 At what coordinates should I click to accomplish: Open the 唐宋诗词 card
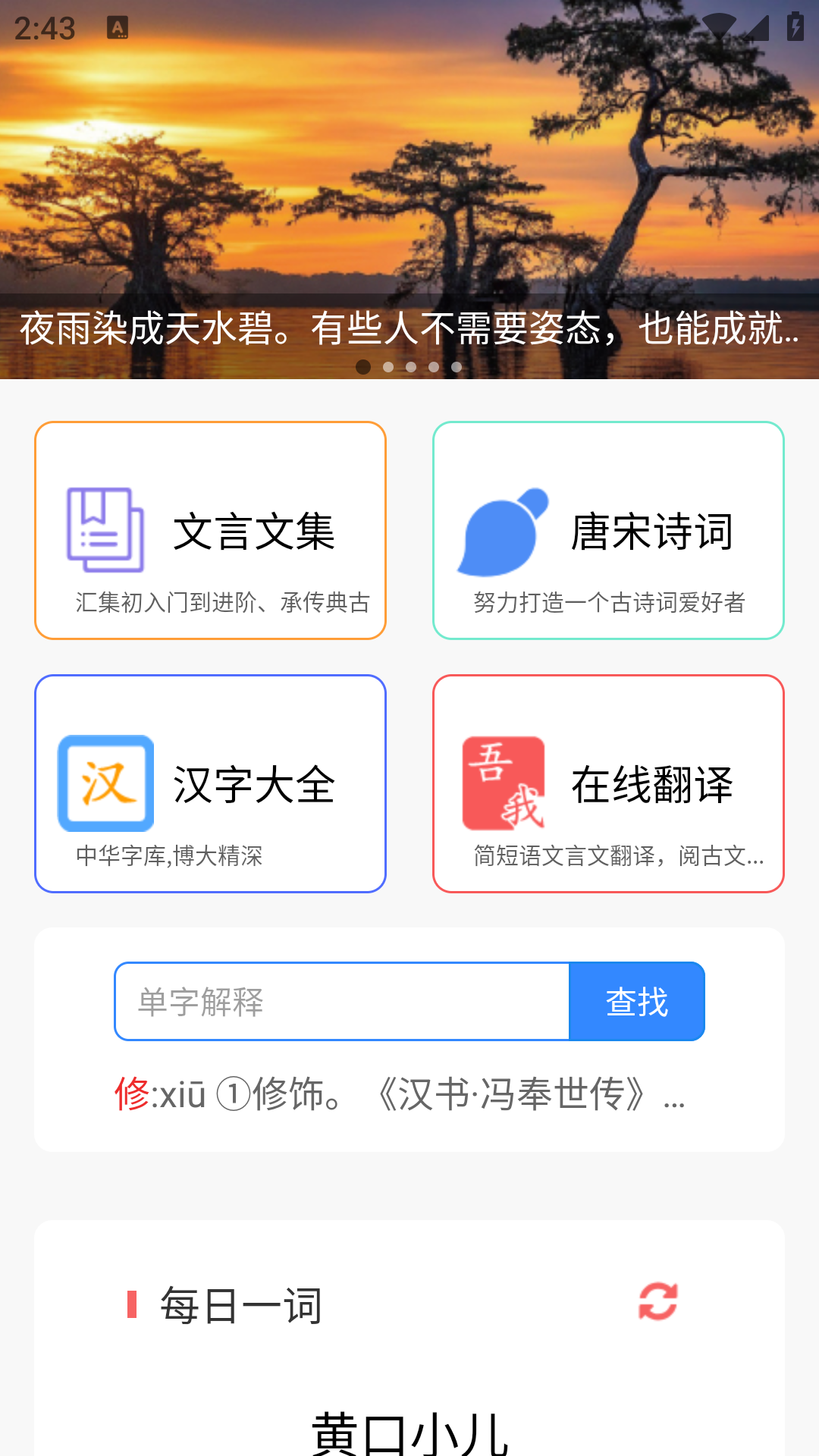pyautogui.click(x=608, y=530)
